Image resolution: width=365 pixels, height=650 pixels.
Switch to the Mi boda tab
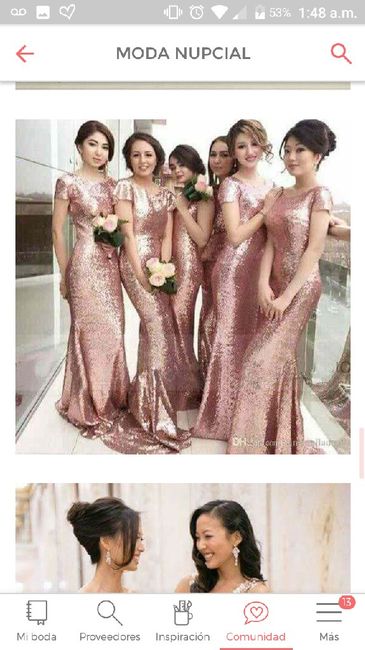click(36, 621)
